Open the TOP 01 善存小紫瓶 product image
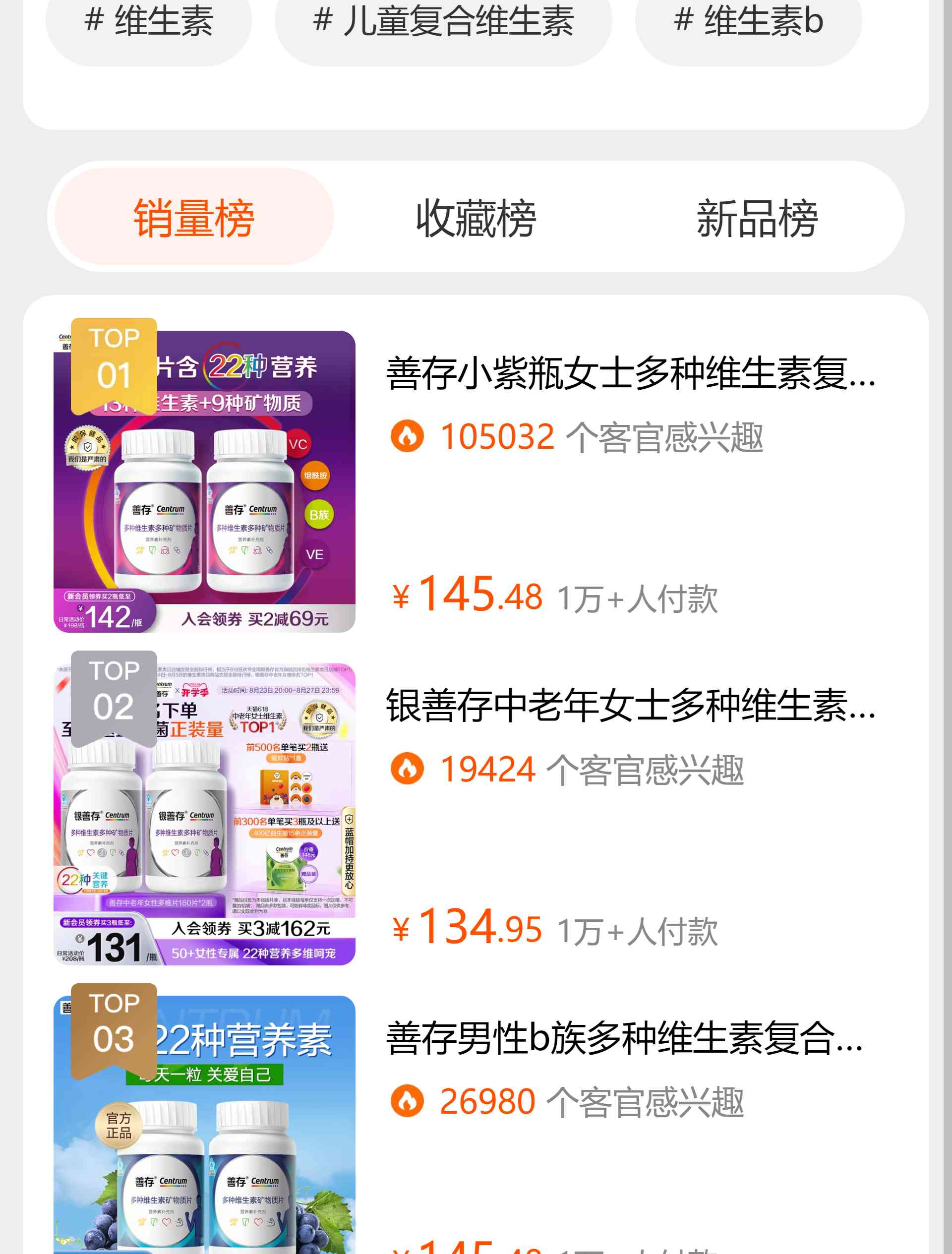 click(205, 481)
